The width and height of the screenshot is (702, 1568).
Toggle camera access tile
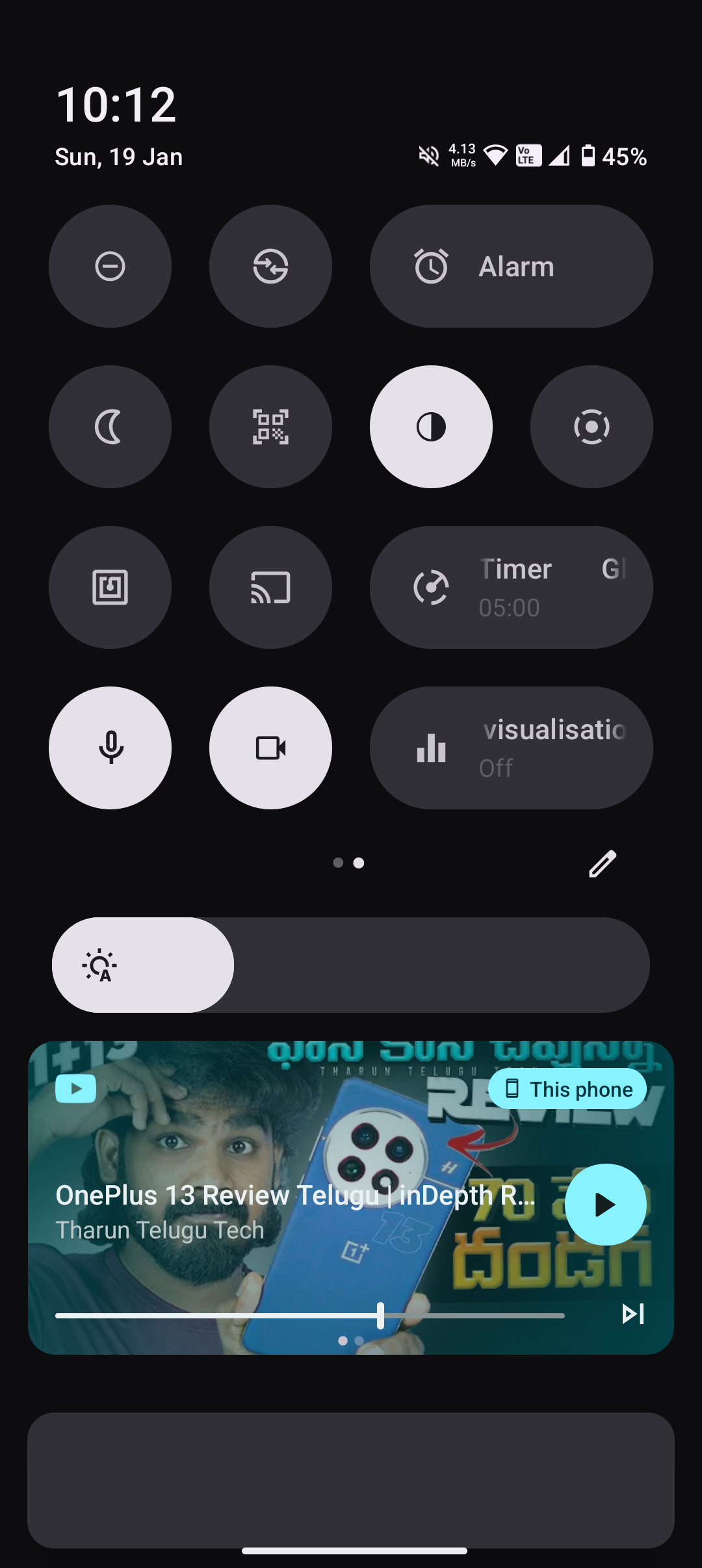270,748
